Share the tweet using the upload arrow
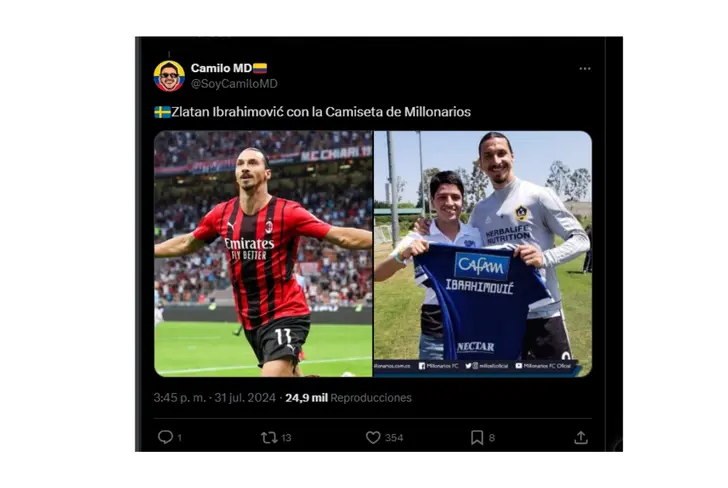The height and width of the screenshot is (488, 728). tap(581, 437)
